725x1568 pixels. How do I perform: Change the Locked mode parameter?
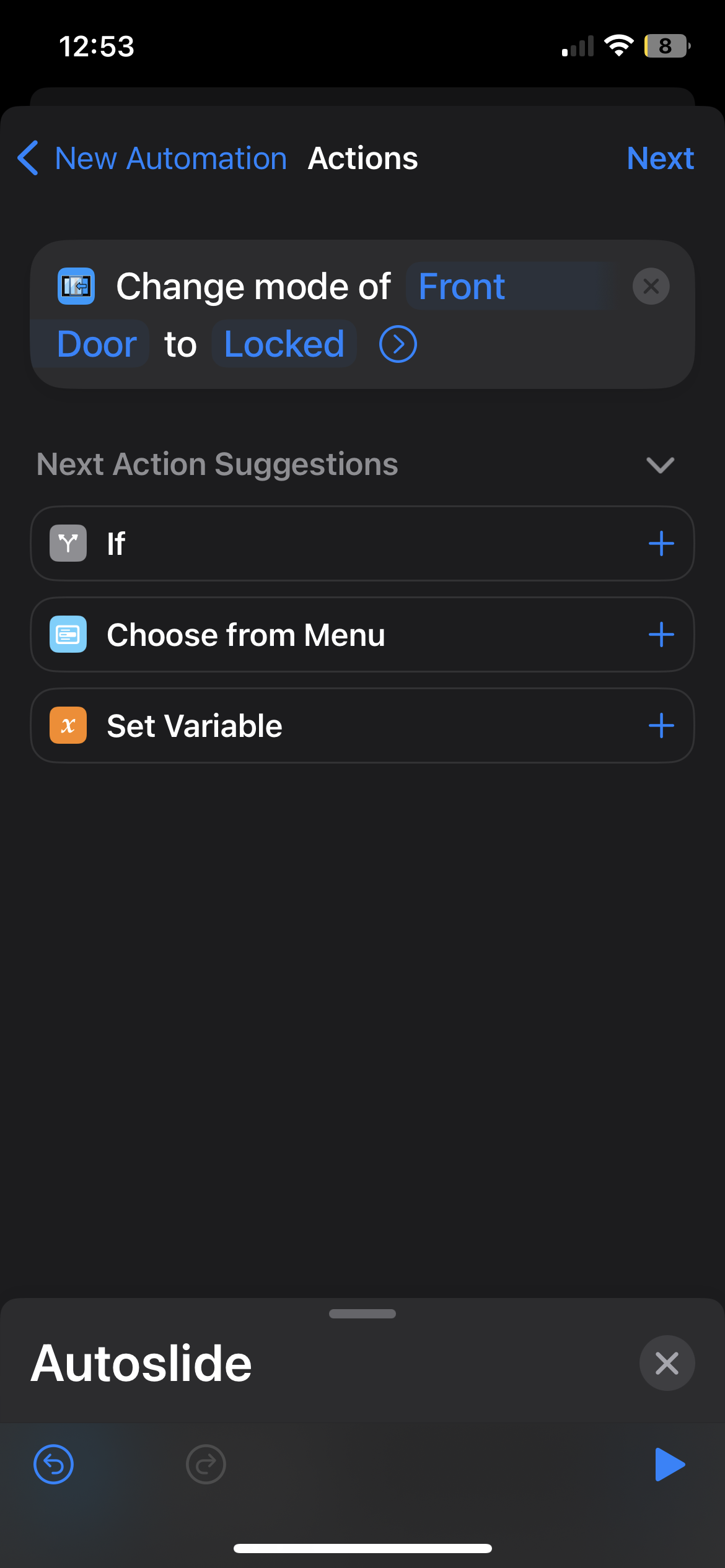click(284, 344)
